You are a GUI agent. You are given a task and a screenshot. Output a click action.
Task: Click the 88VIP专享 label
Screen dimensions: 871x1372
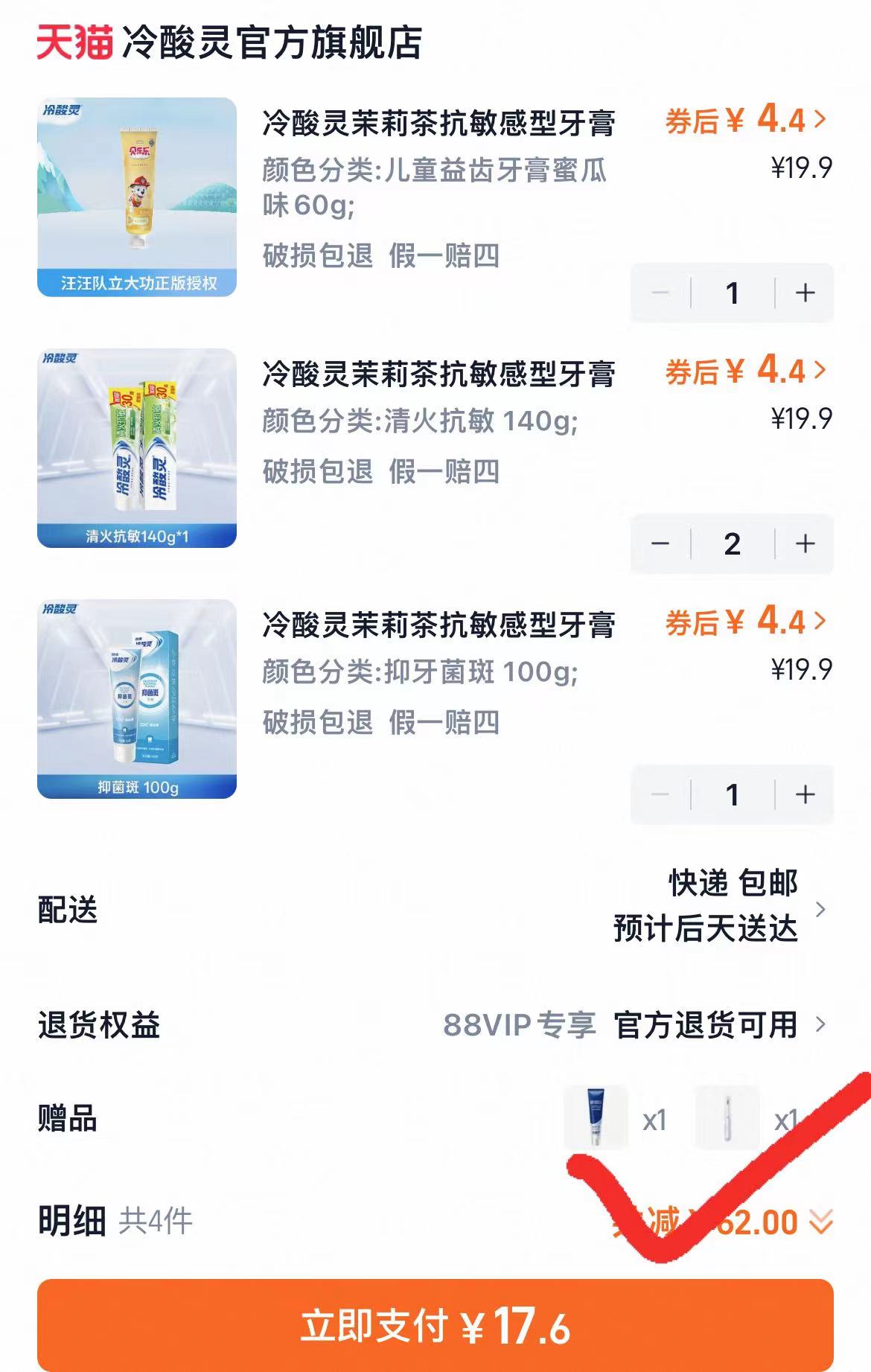pos(517,1025)
